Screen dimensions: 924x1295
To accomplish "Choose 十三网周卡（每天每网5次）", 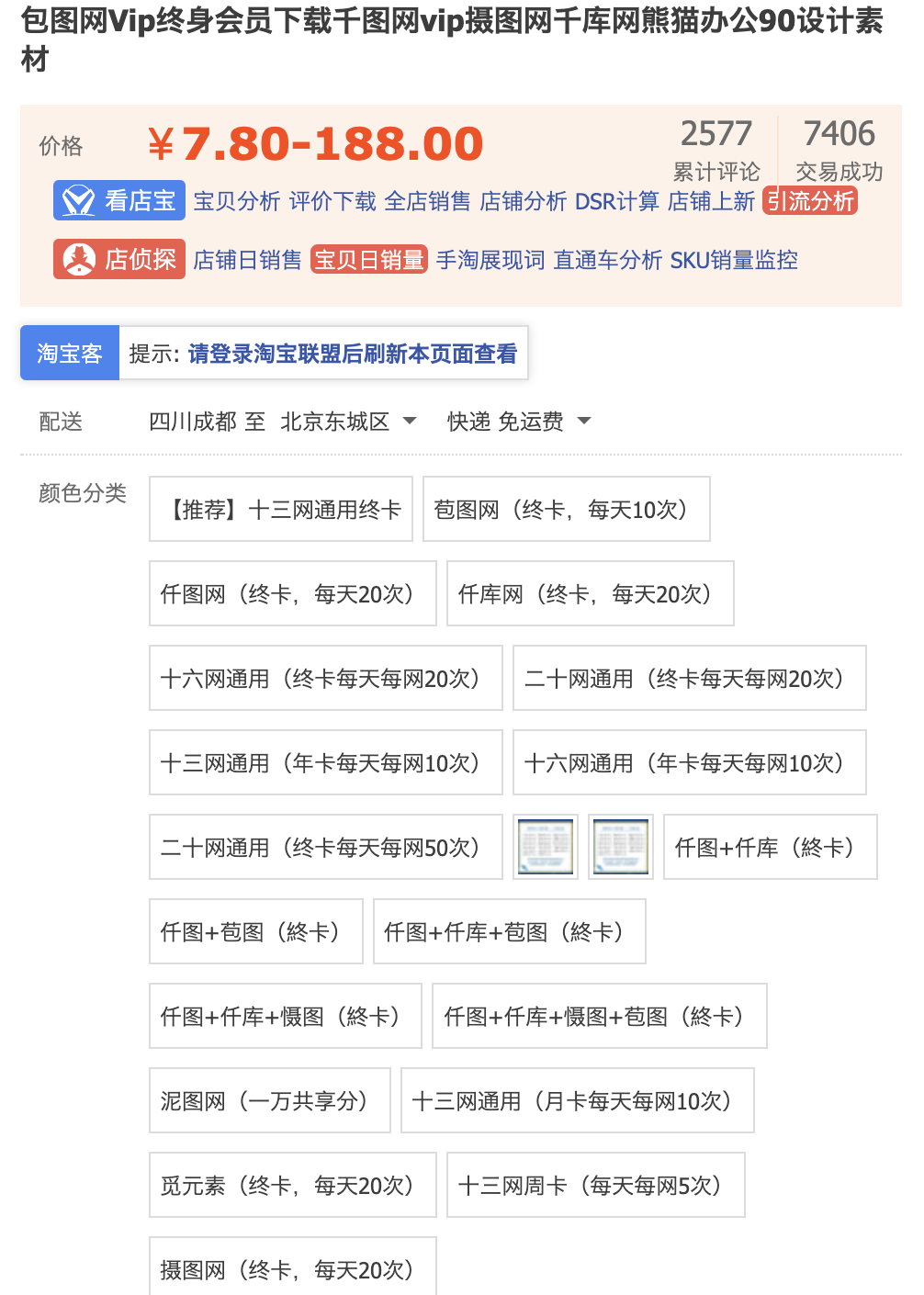I will click(595, 1185).
